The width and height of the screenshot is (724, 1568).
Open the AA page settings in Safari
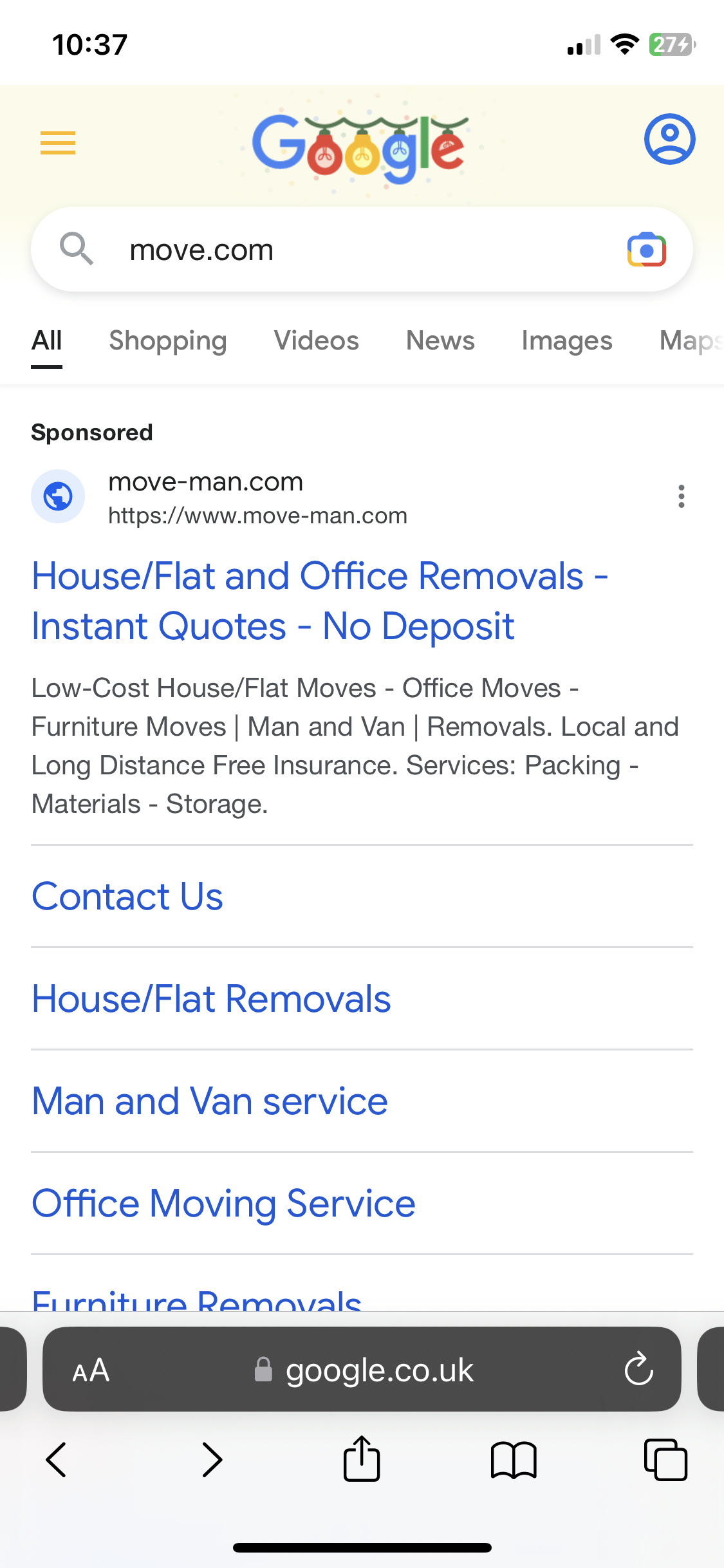click(x=91, y=1370)
